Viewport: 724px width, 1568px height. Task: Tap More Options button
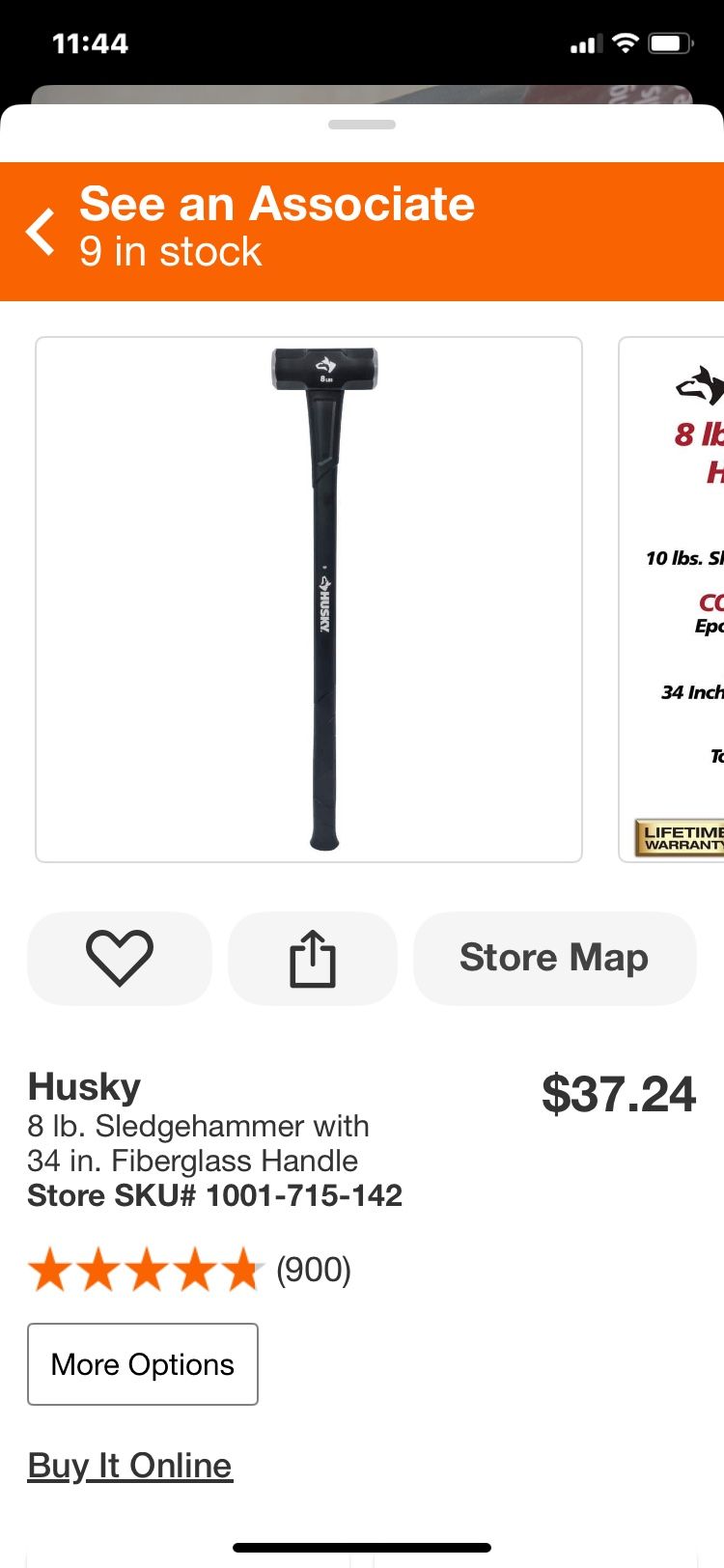(143, 1364)
